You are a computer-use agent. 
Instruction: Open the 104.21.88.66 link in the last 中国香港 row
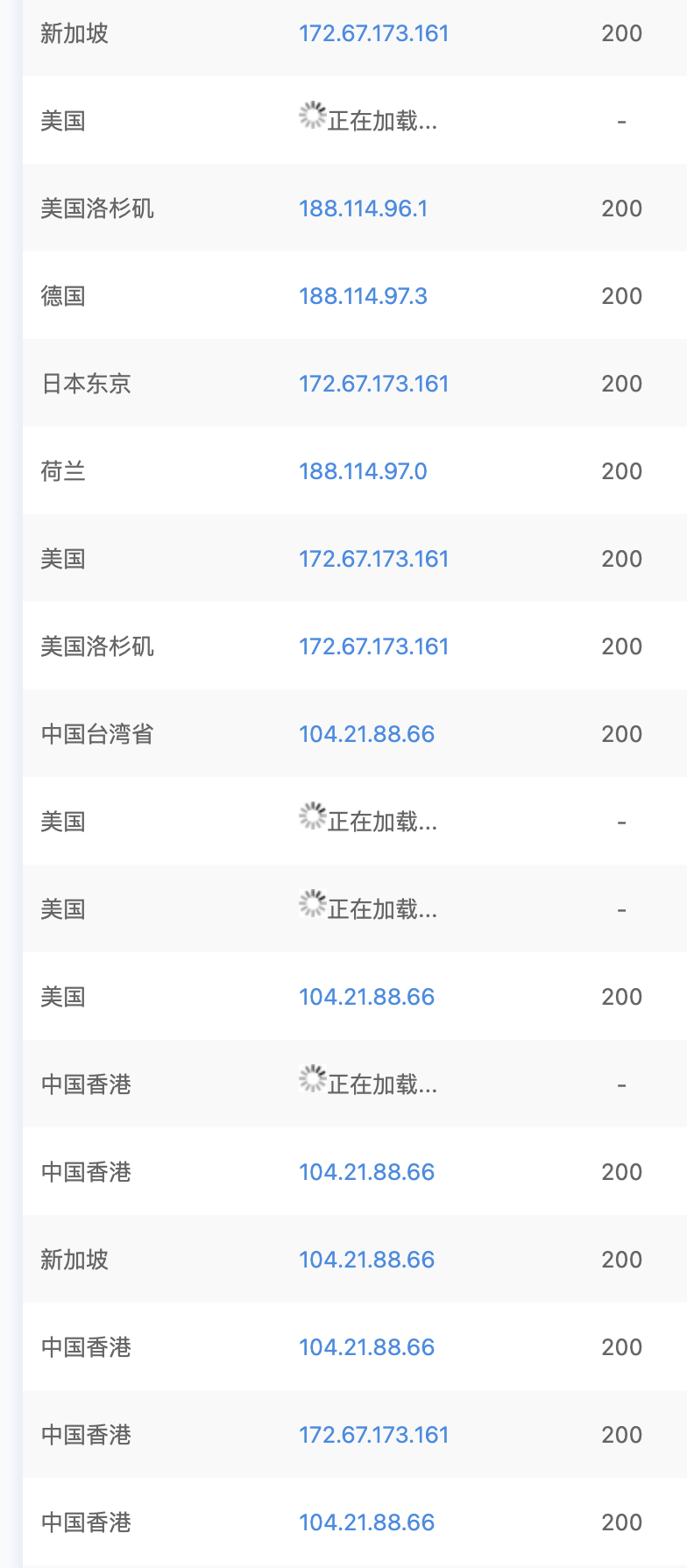(367, 1522)
